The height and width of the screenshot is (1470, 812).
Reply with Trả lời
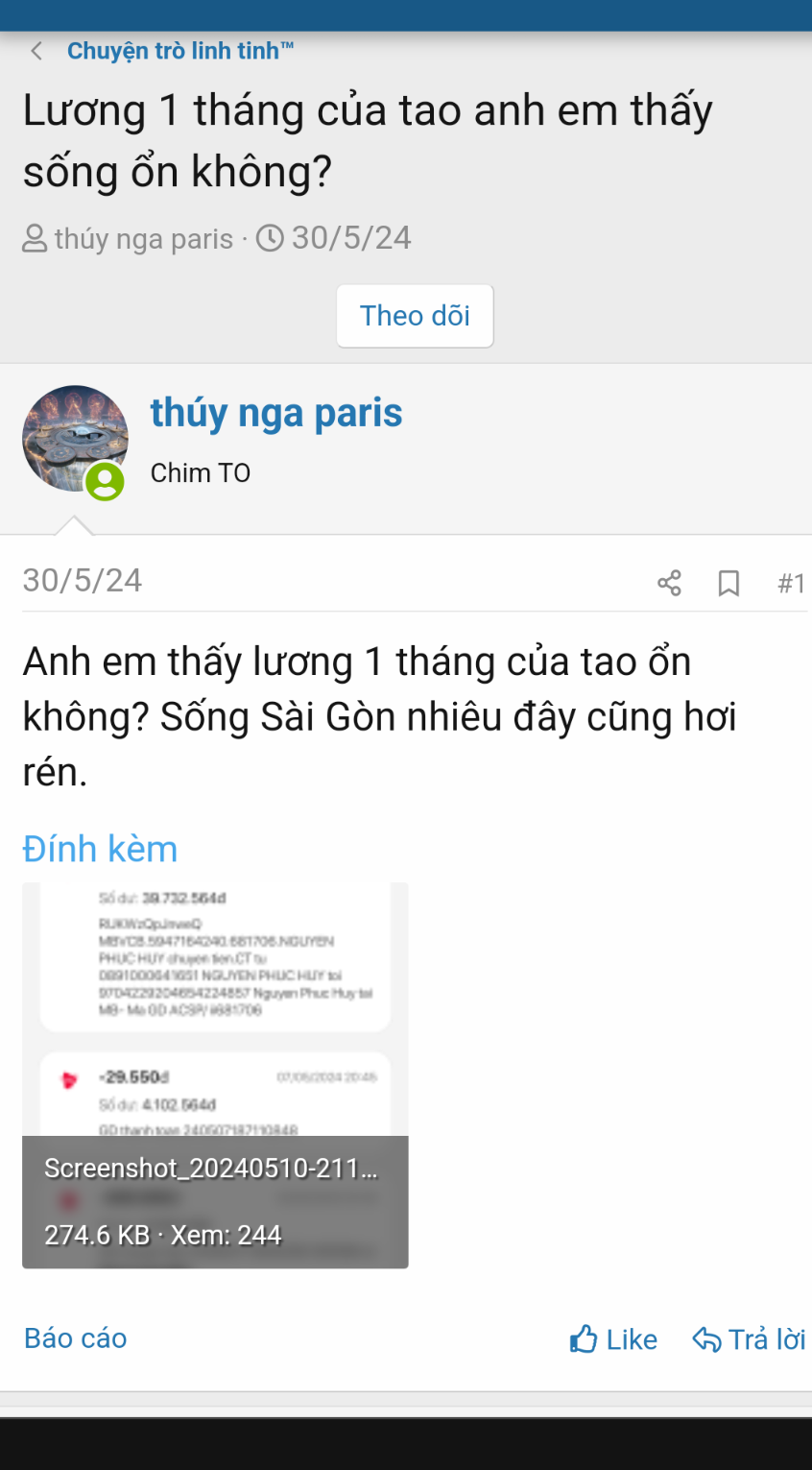click(x=749, y=1338)
